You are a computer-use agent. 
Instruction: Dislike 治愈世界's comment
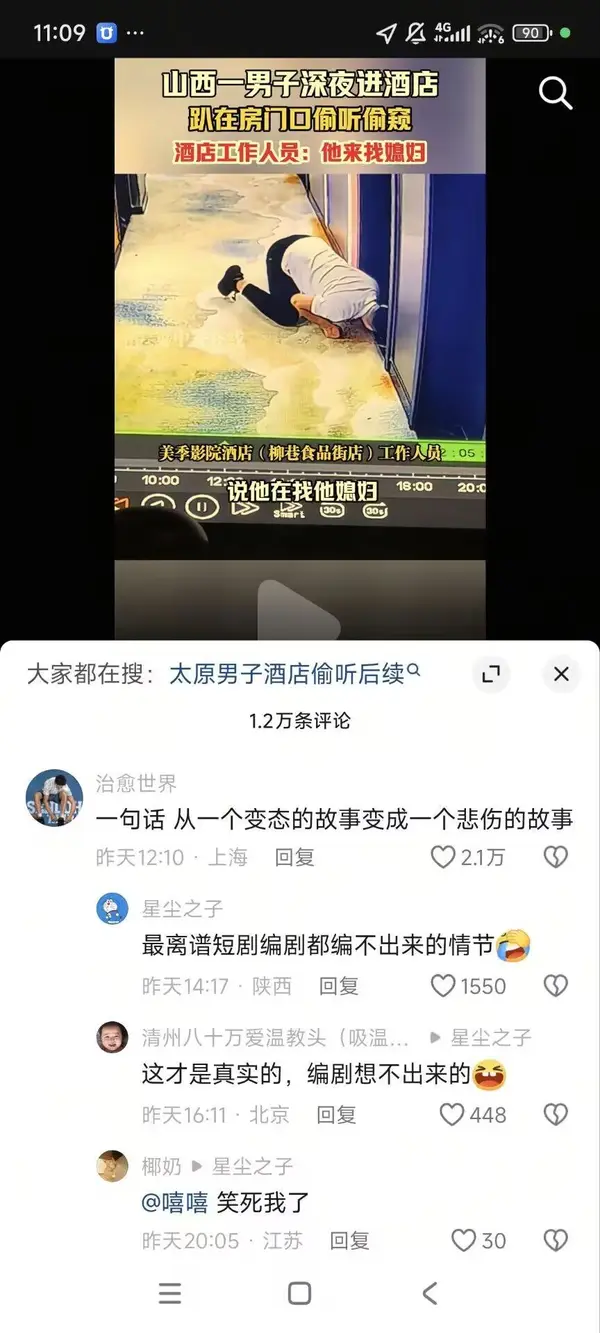click(x=555, y=857)
